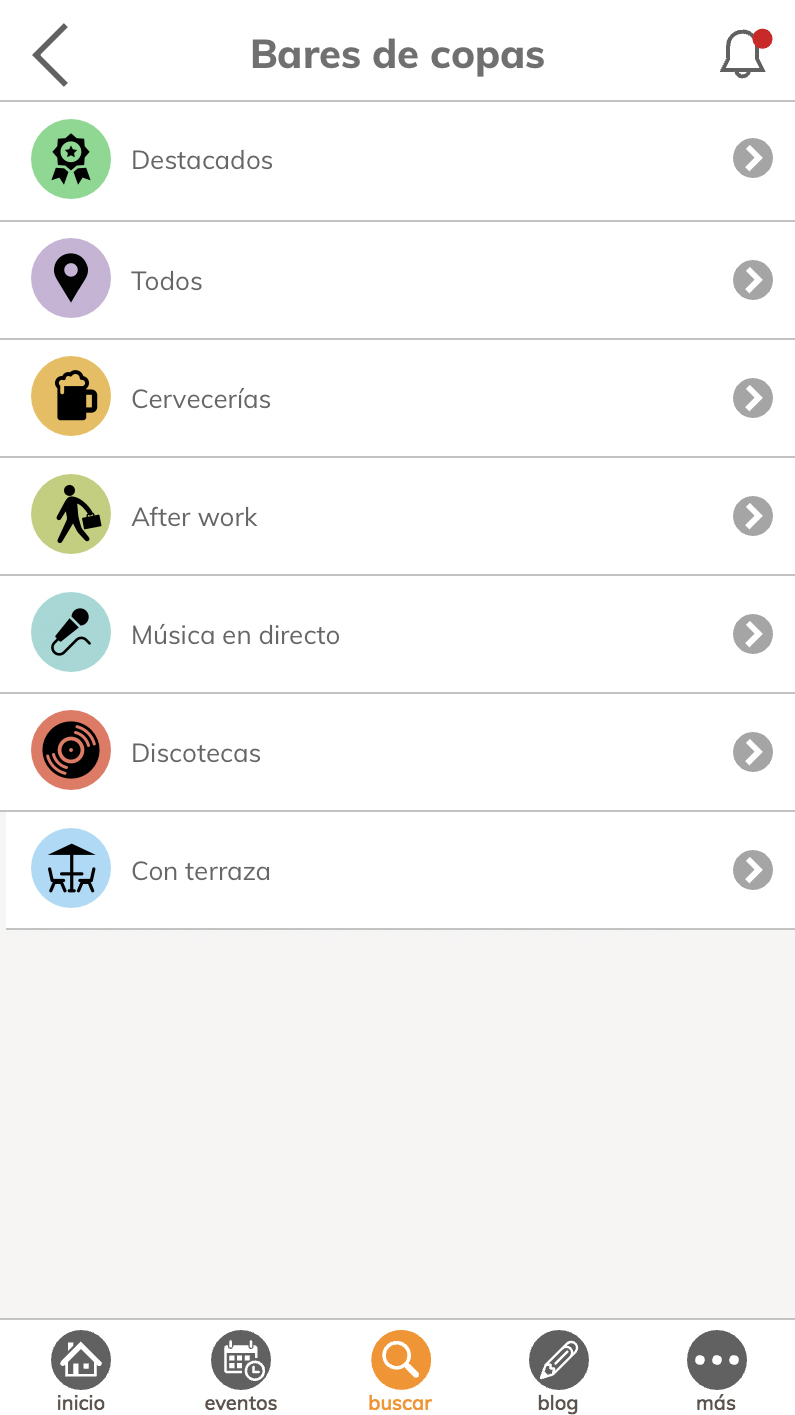Image resolution: width=795 pixels, height=1415 pixels.
Task: Browse Música en directo venues
Action: [397, 634]
